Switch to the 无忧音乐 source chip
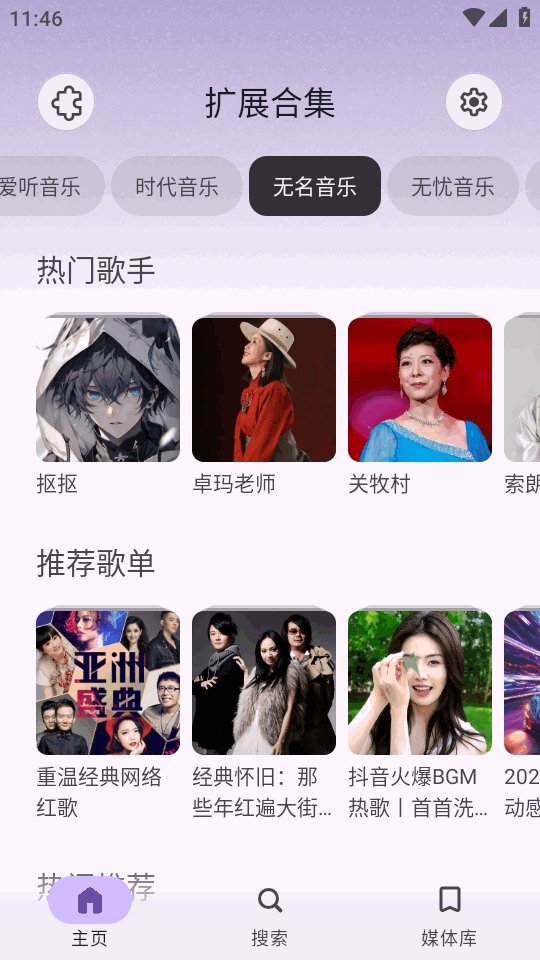540x960 pixels. 452,186
